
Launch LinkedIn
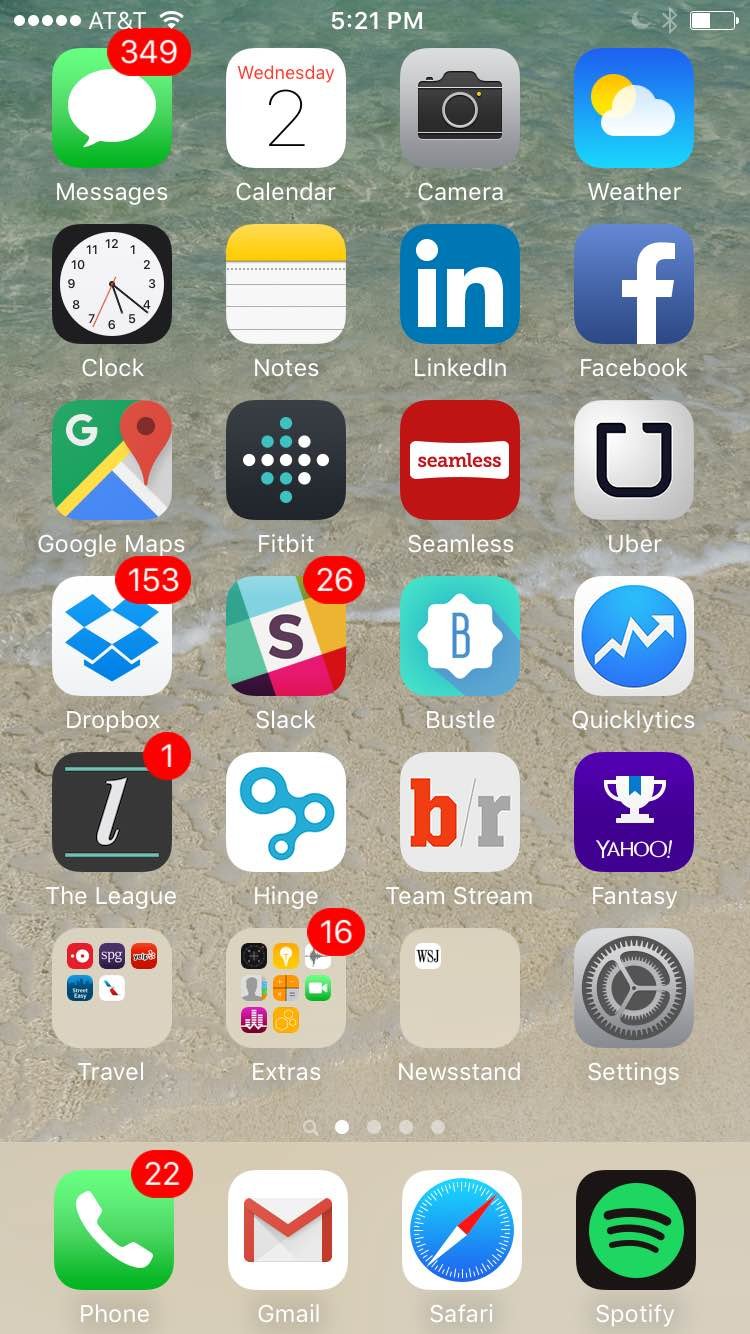[x=460, y=284]
